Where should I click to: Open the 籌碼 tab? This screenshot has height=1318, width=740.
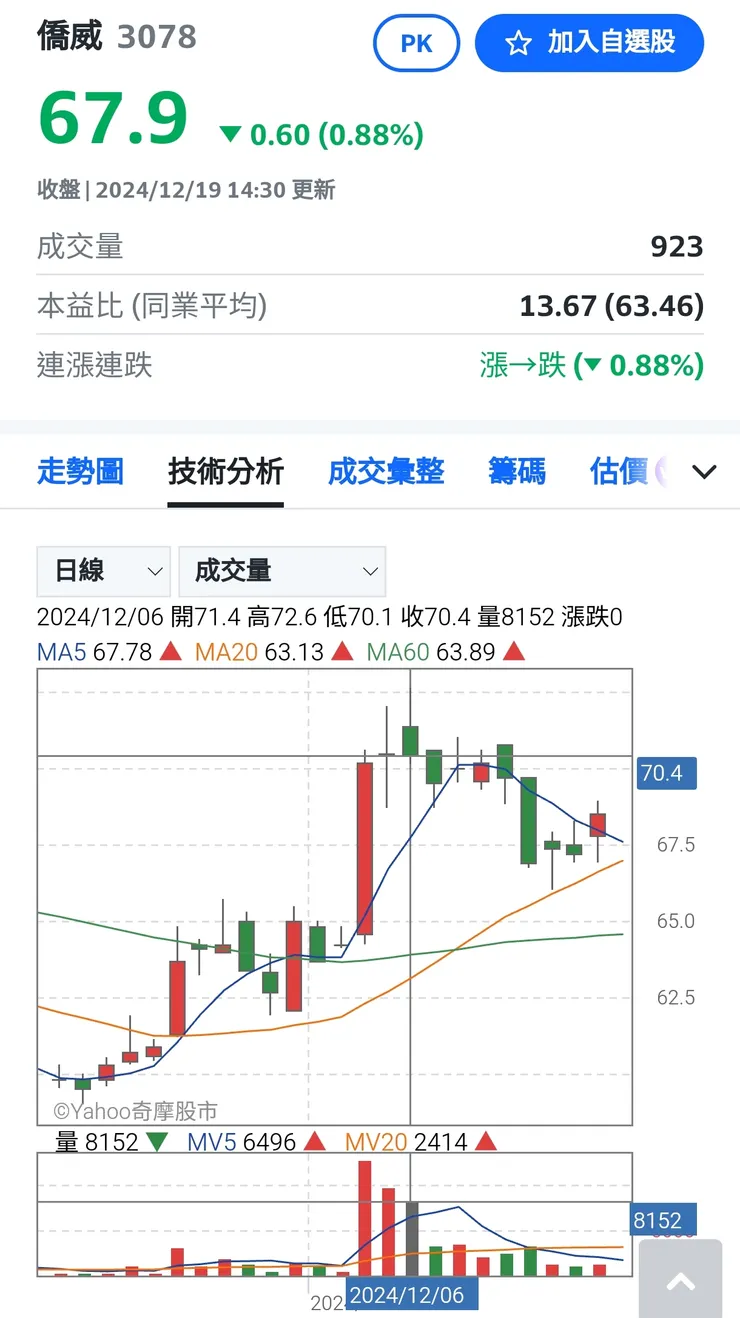tap(516, 471)
